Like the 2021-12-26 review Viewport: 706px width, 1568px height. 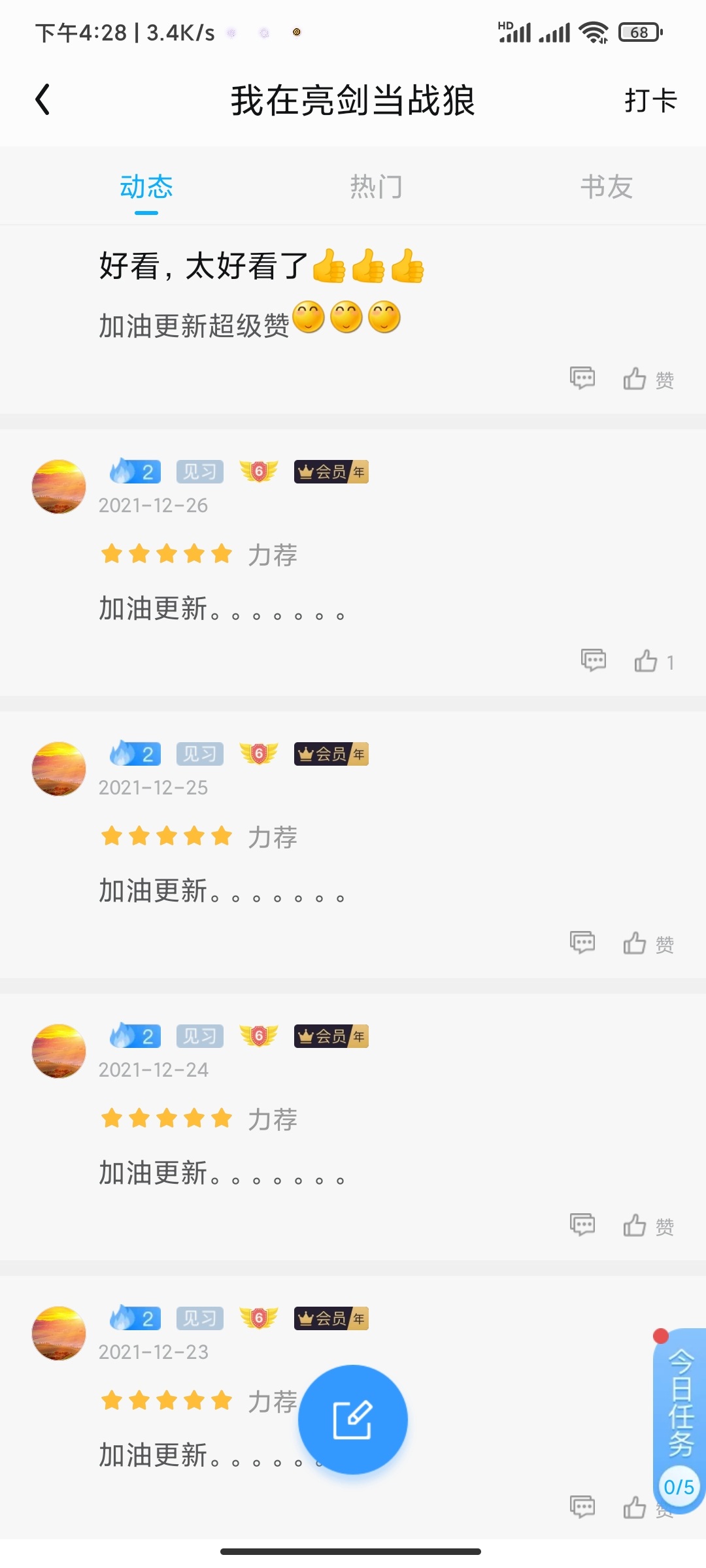tap(652, 661)
